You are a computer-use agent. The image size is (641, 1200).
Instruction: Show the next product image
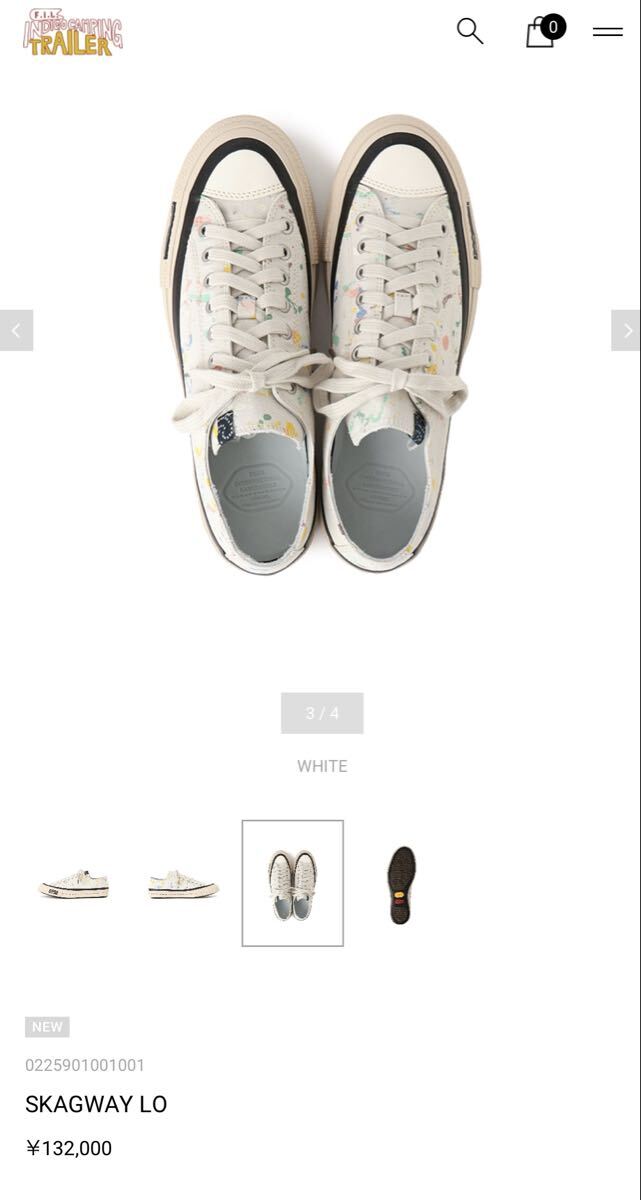tap(626, 330)
